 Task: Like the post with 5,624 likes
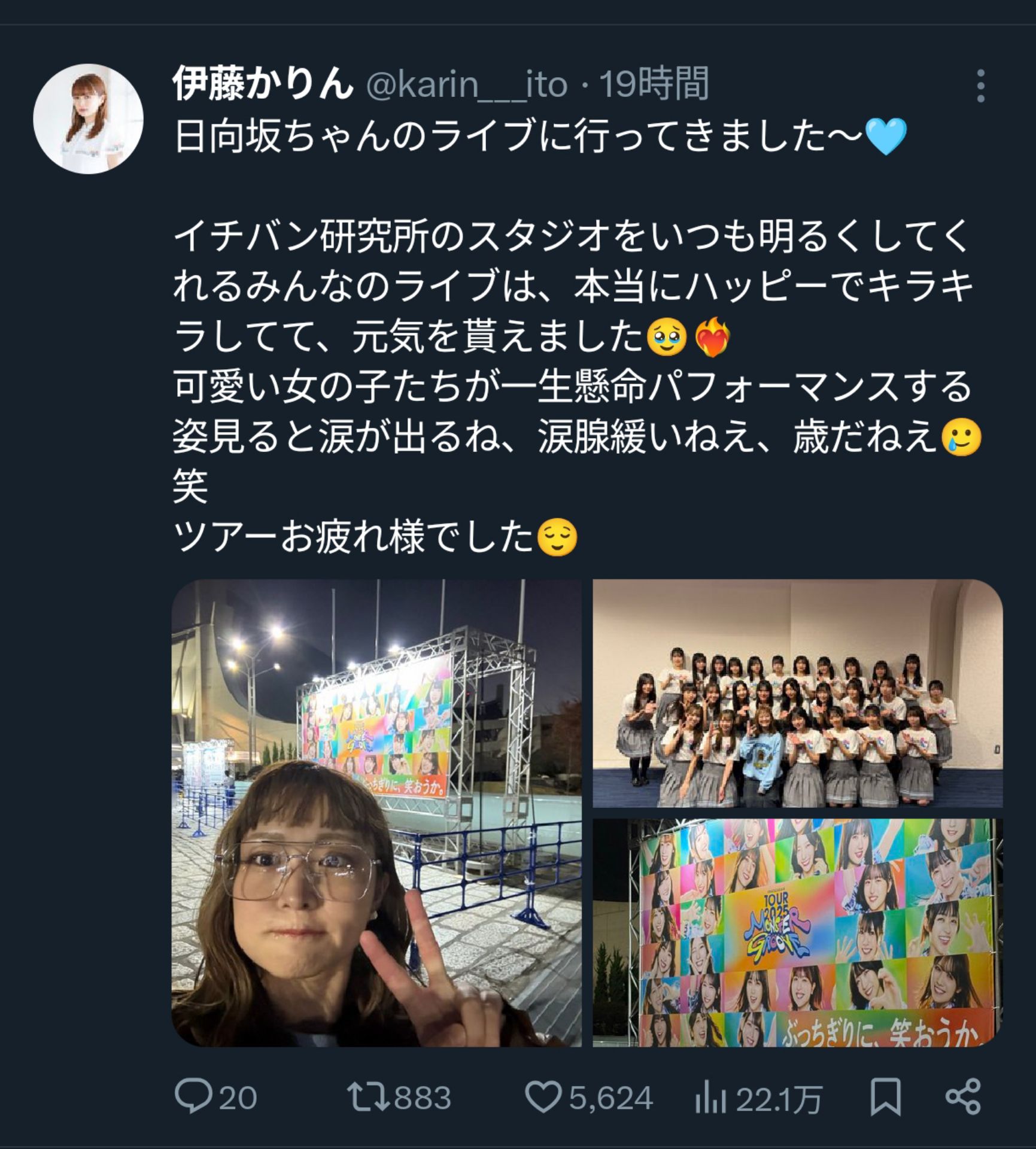pyautogui.click(x=542, y=1097)
